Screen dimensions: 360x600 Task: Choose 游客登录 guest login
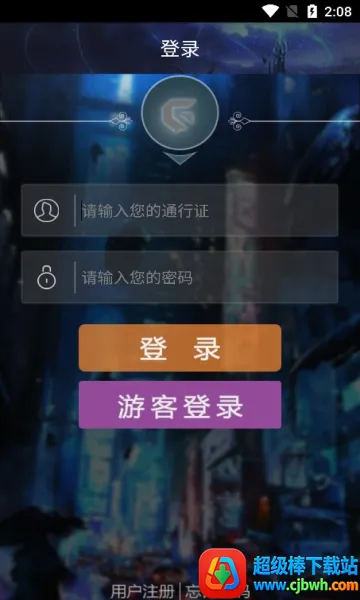pyautogui.click(x=180, y=405)
